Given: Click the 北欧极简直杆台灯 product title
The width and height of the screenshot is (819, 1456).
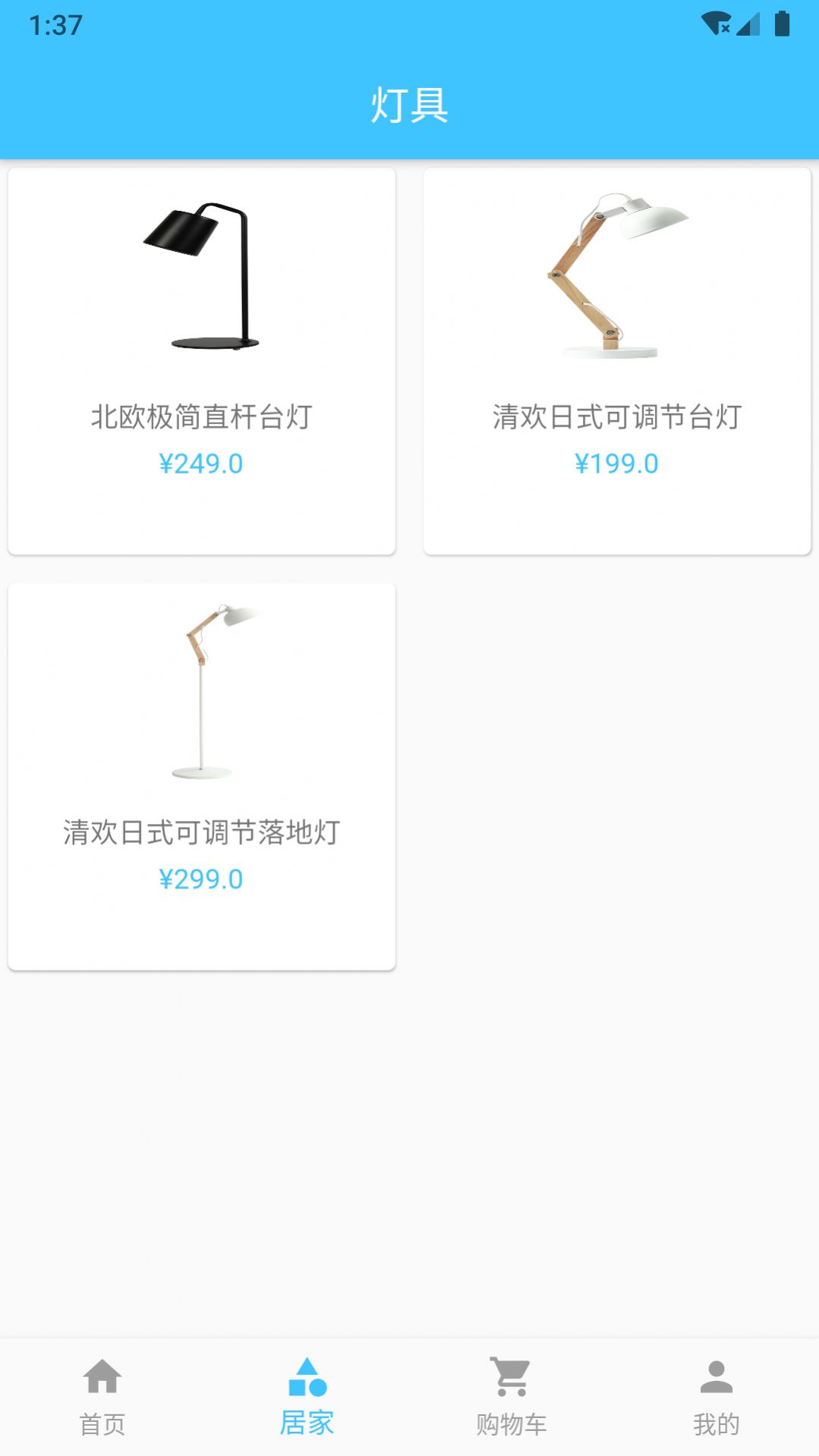Looking at the screenshot, I should pyautogui.click(x=200, y=416).
